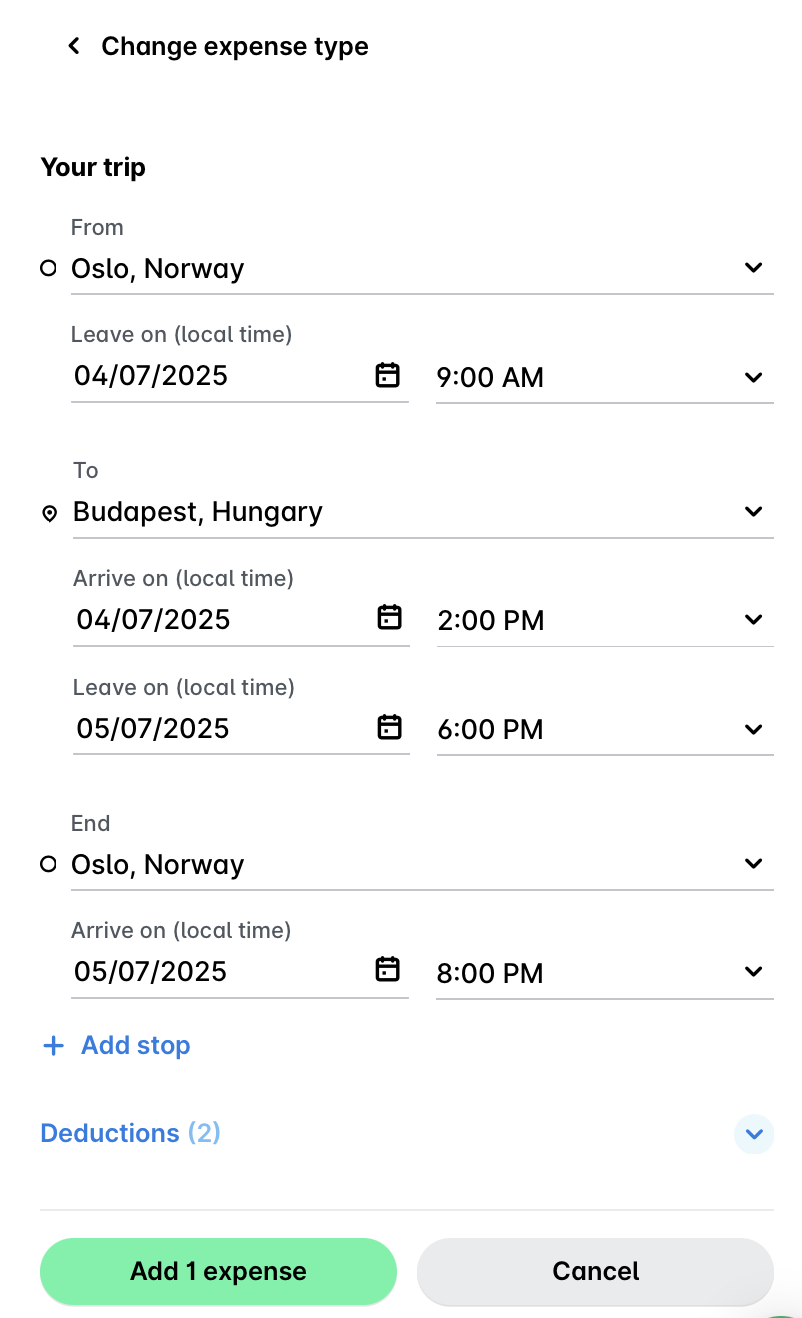Open the Budapest, Hungary destination dropdown
This screenshot has width=802, height=1318.
pyautogui.click(x=753, y=511)
